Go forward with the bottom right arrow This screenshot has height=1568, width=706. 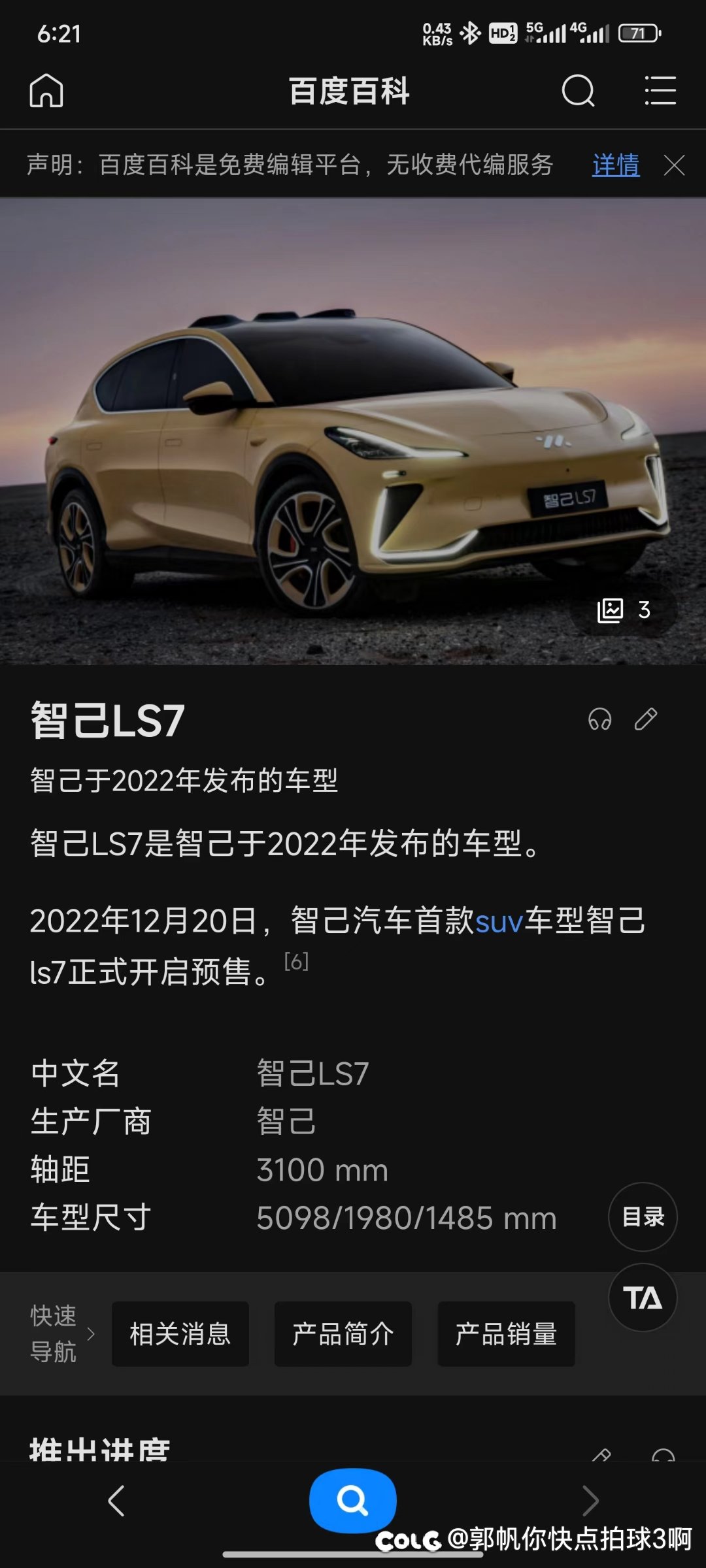590,1500
